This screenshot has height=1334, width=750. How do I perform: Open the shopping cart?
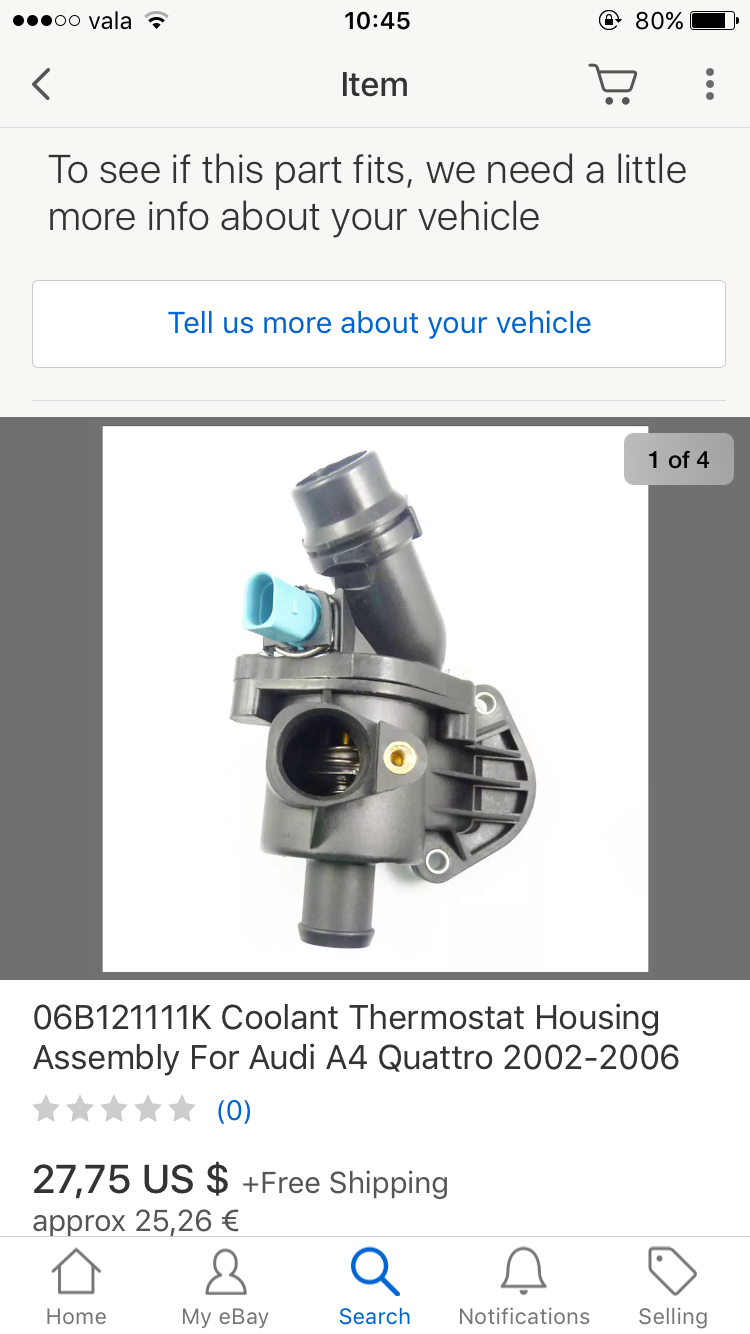[612, 85]
